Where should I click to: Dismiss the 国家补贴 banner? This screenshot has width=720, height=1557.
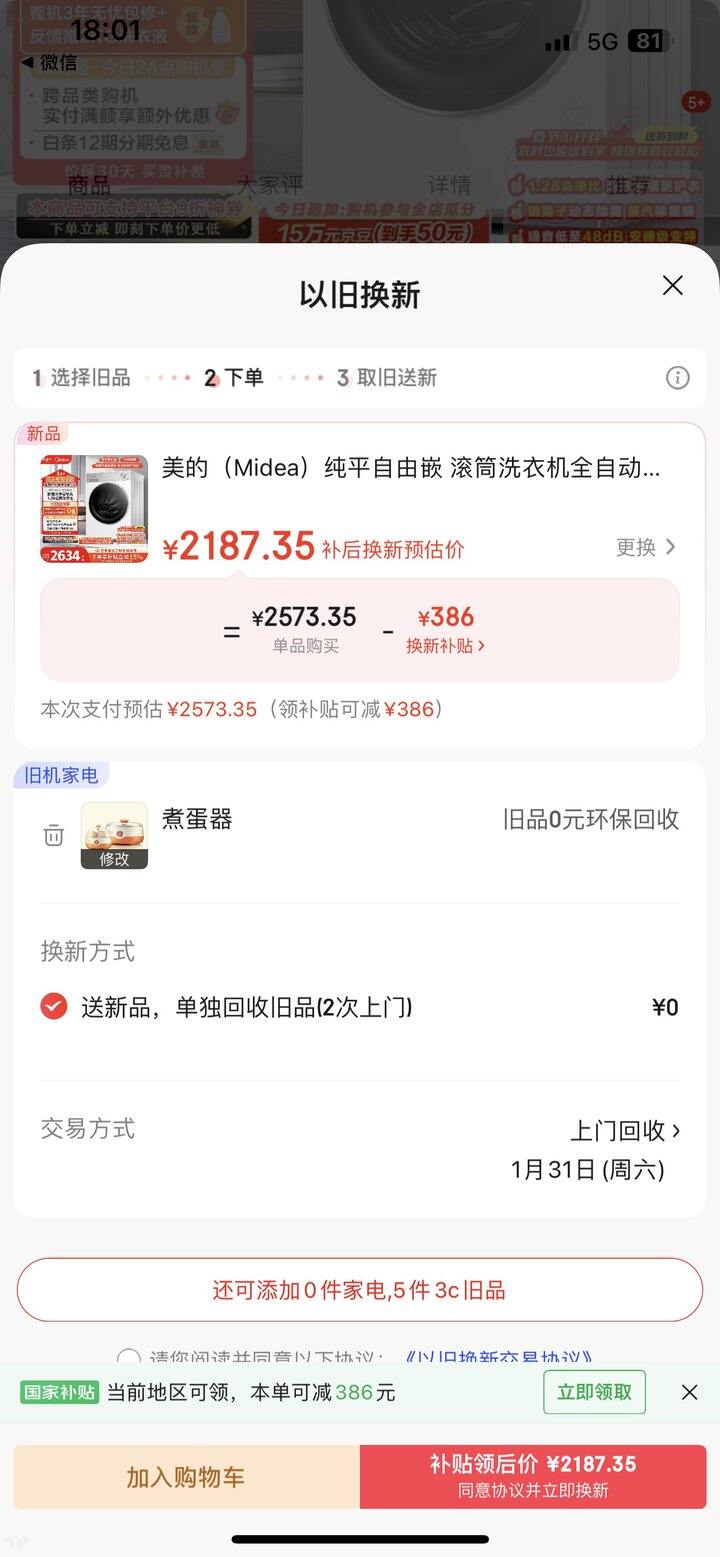[689, 1392]
